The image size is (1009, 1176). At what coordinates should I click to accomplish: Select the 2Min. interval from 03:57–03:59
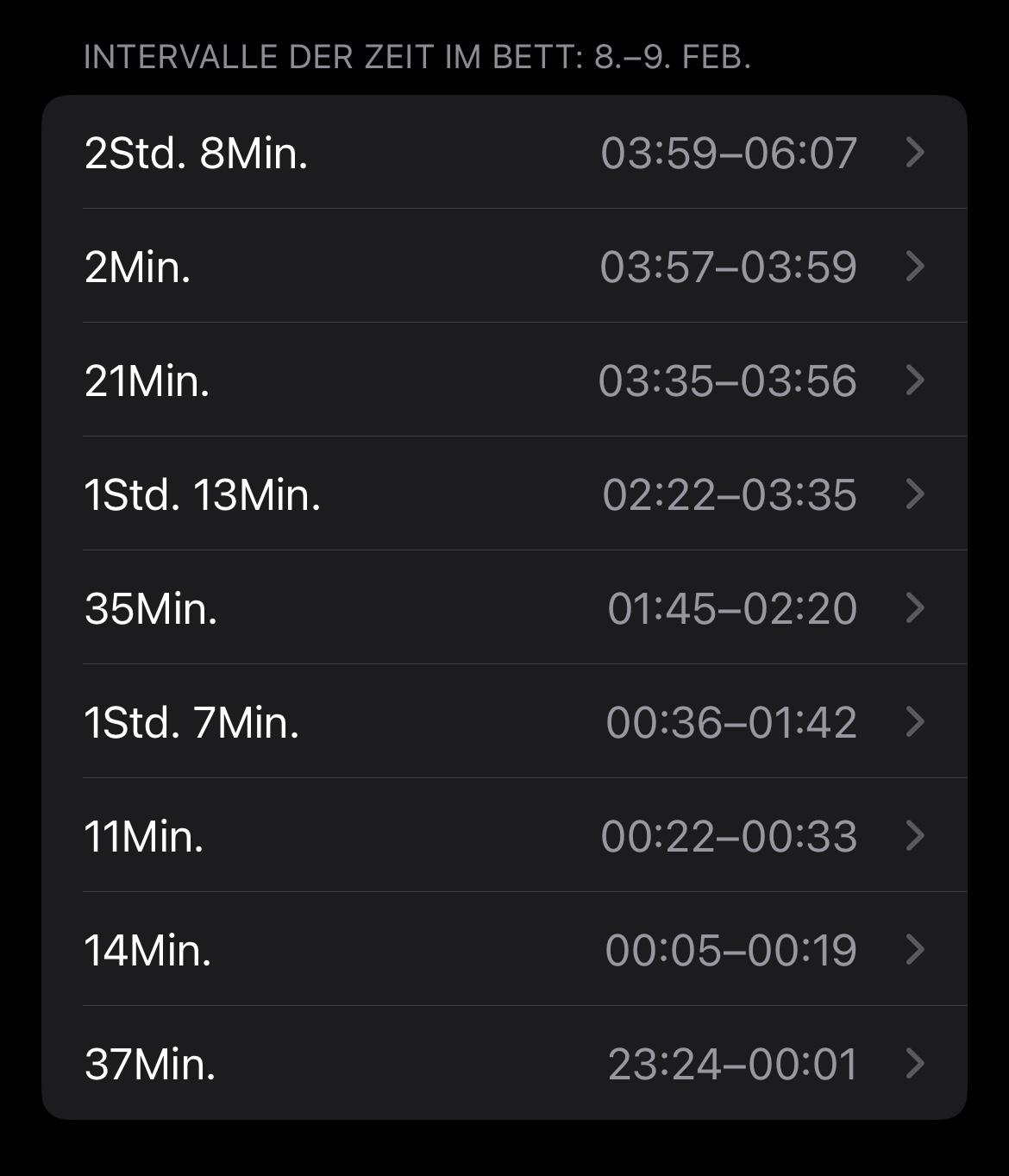[504, 267]
